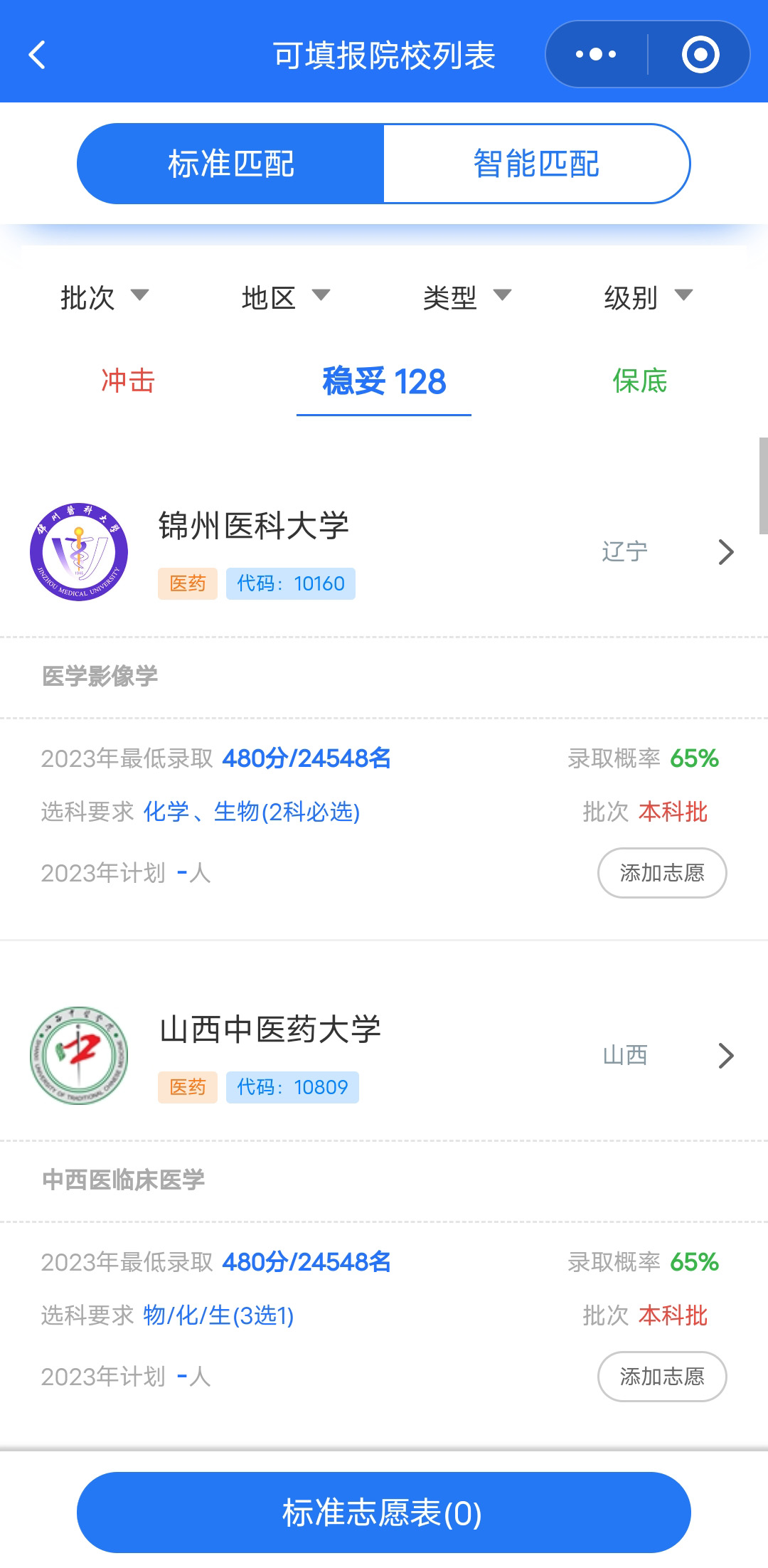Expand the 批次 filter dropdown
The height and width of the screenshot is (1568, 768).
[x=105, y=297]
